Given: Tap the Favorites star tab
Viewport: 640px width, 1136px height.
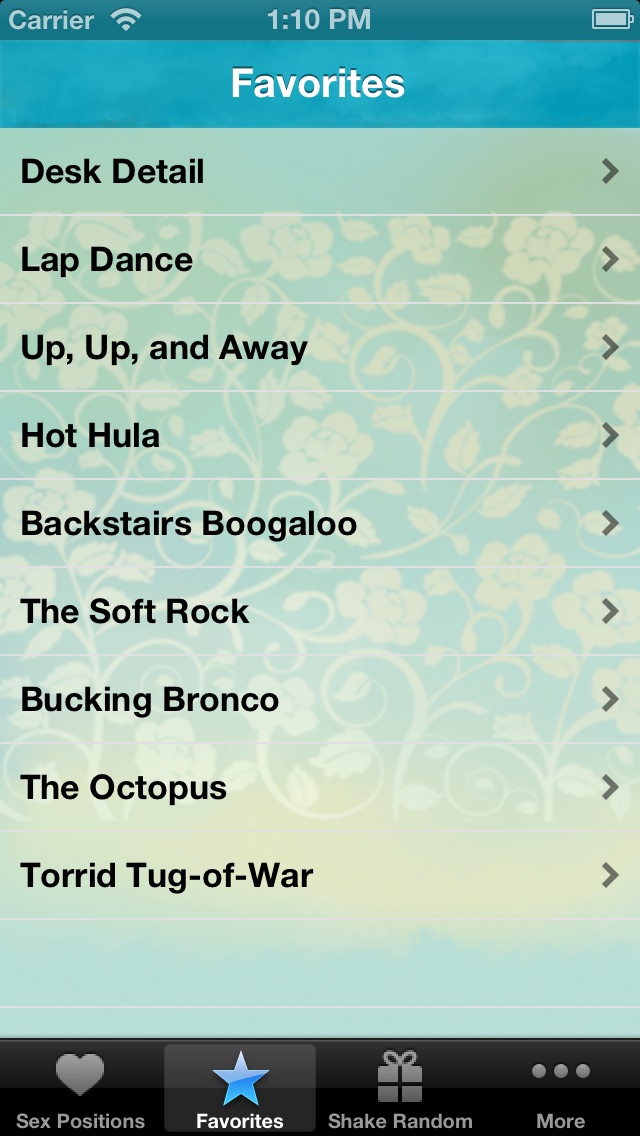Looking at the screenshot, I should tap(240, 1089).
